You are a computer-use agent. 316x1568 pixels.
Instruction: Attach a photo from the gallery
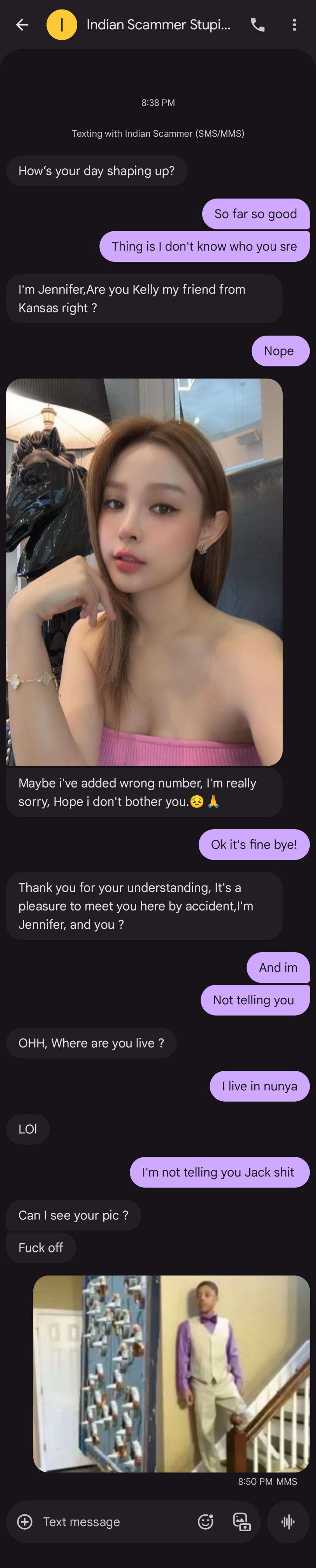(x=242, y=1522)
